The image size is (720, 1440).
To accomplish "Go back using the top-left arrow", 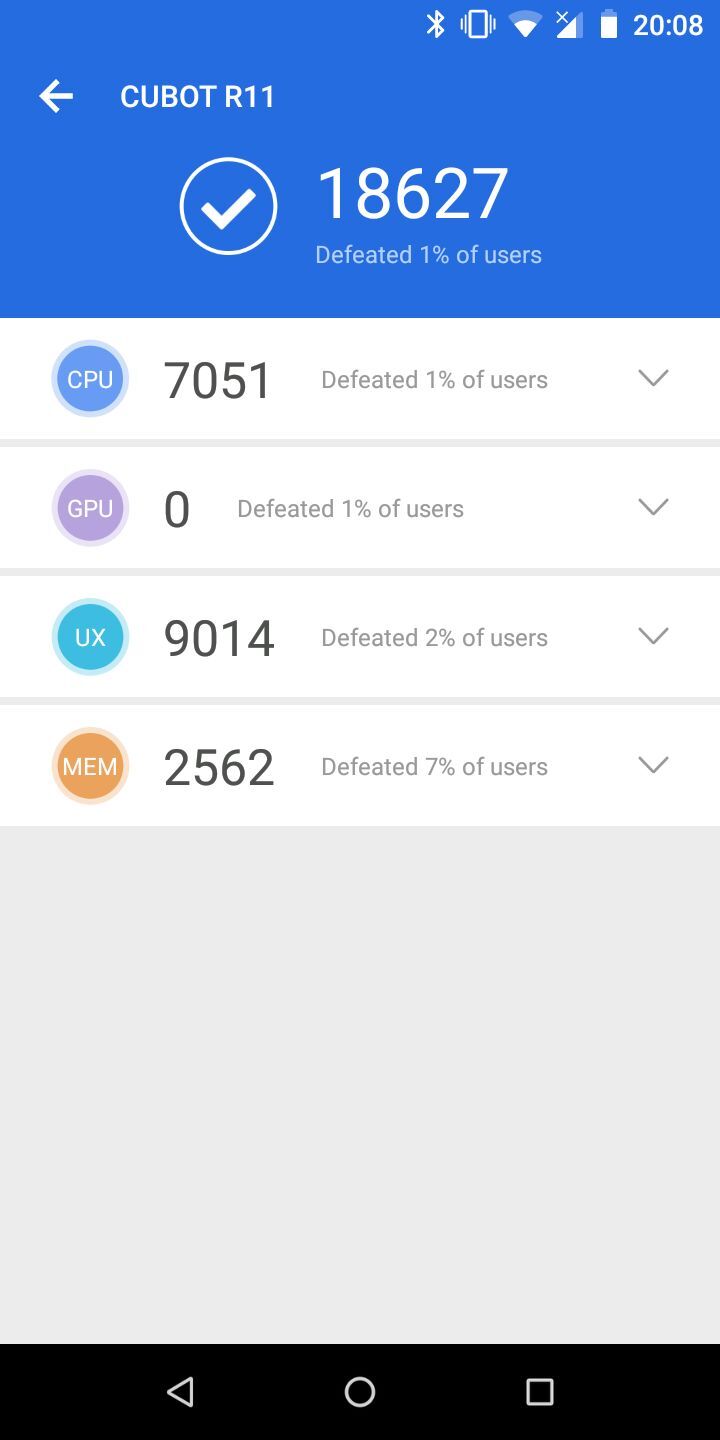I will point(56,96).
